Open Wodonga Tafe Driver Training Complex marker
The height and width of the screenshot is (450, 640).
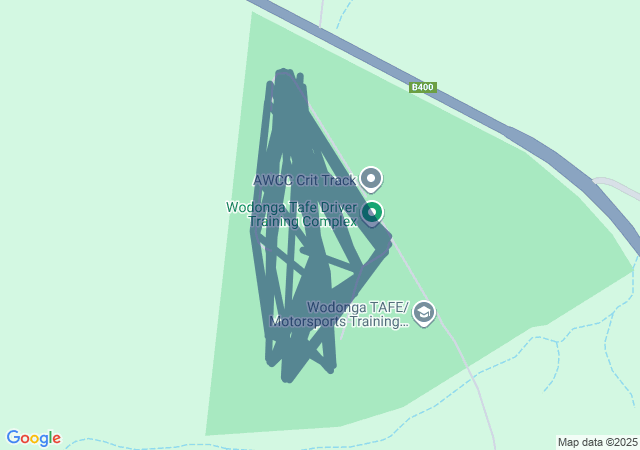372,212
